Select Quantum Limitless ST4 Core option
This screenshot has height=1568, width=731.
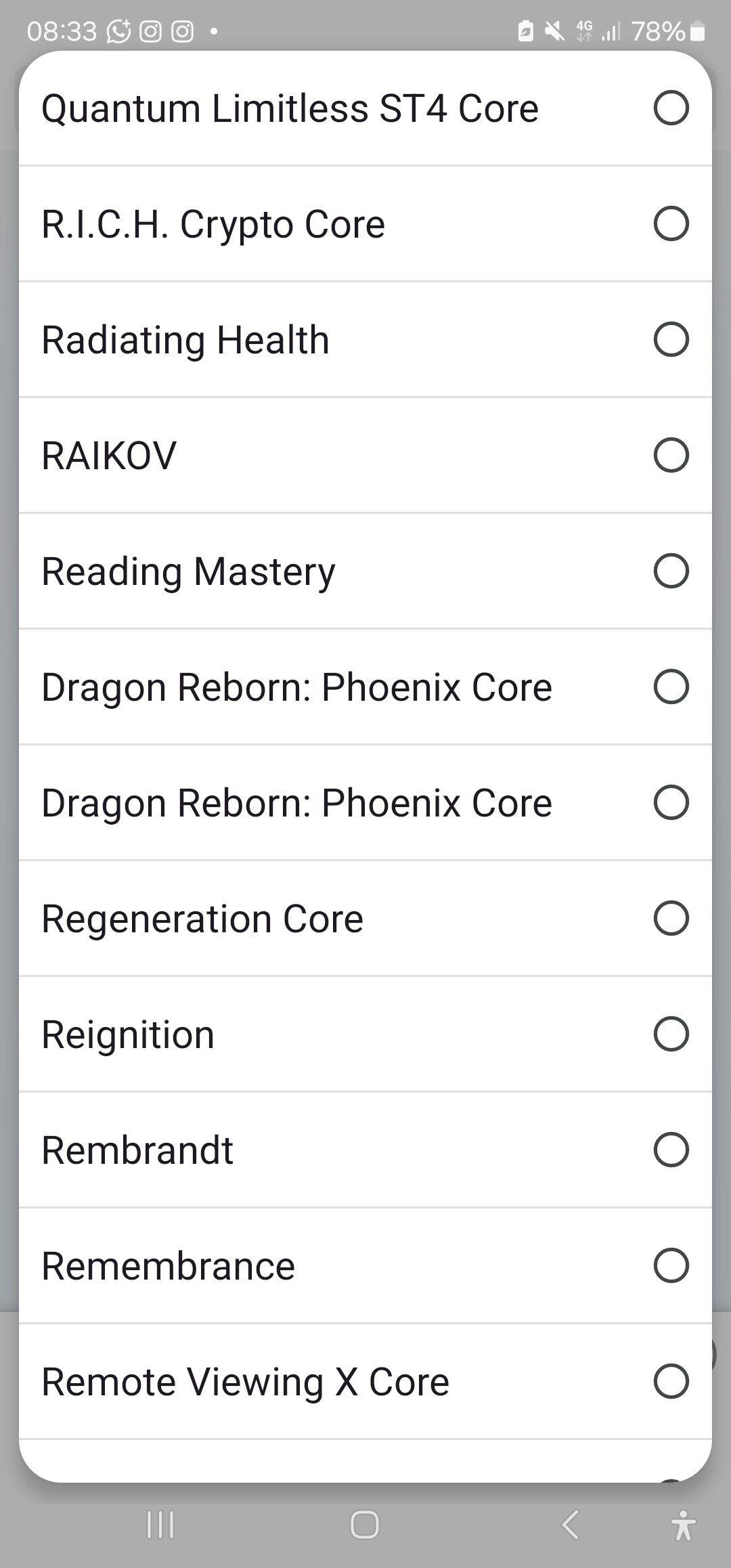point(365,108)
